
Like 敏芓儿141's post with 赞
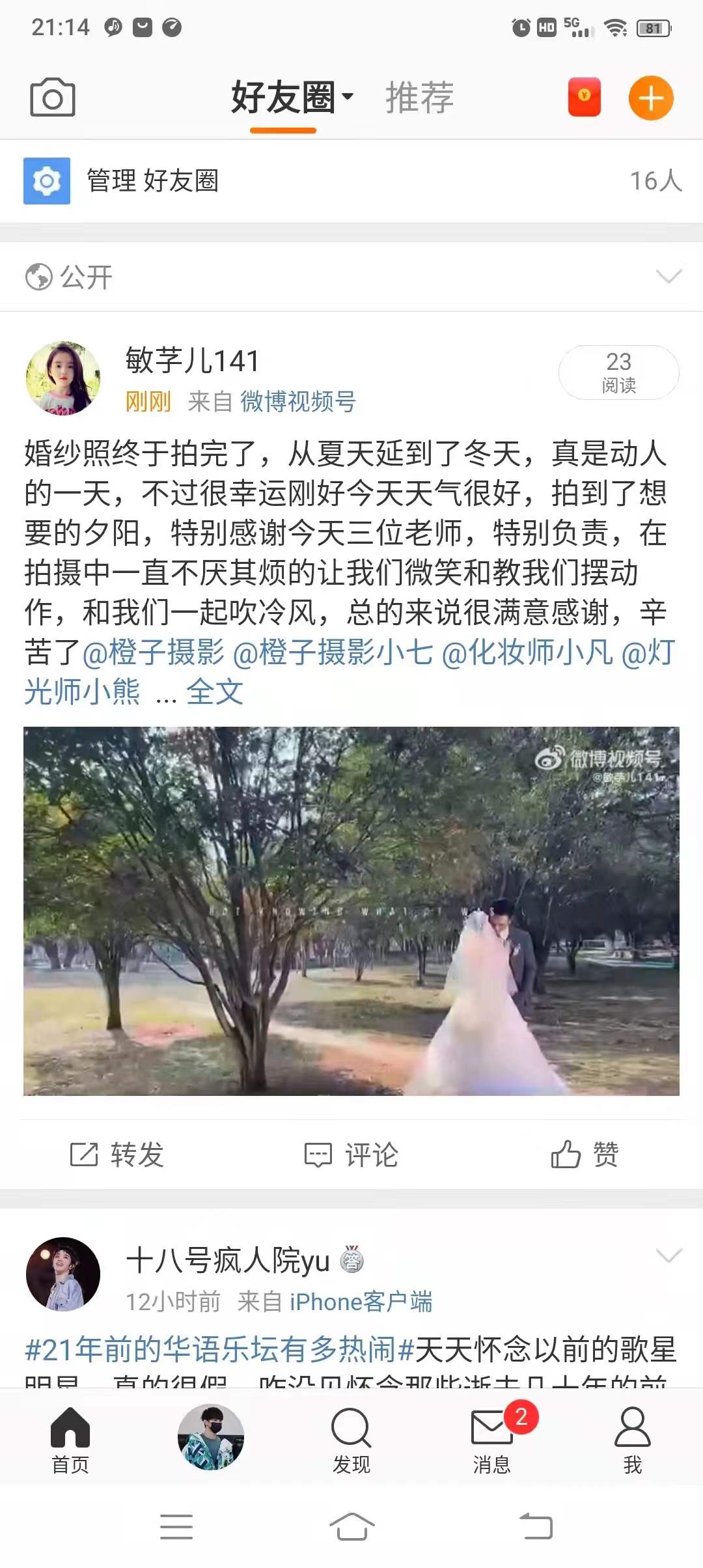point(585,1155)
